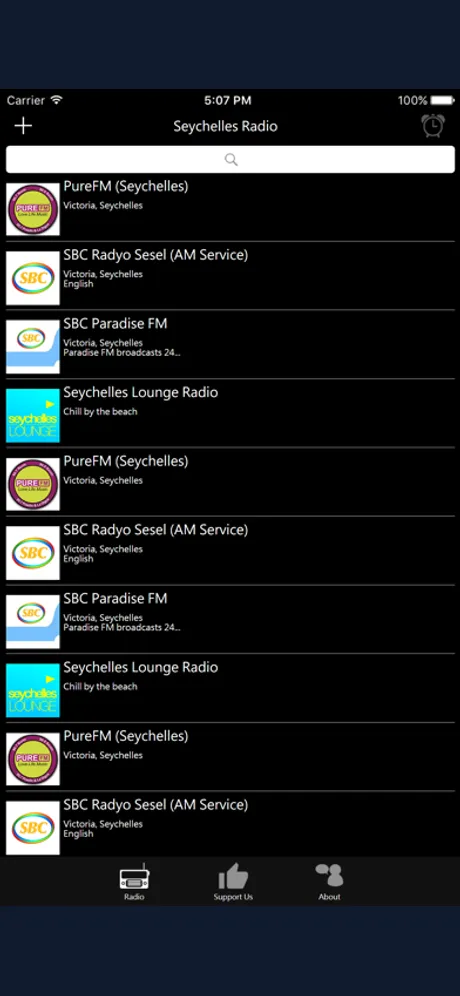Tap the station search field
Viewport: 460px width, 996px height.
(230, 159)
